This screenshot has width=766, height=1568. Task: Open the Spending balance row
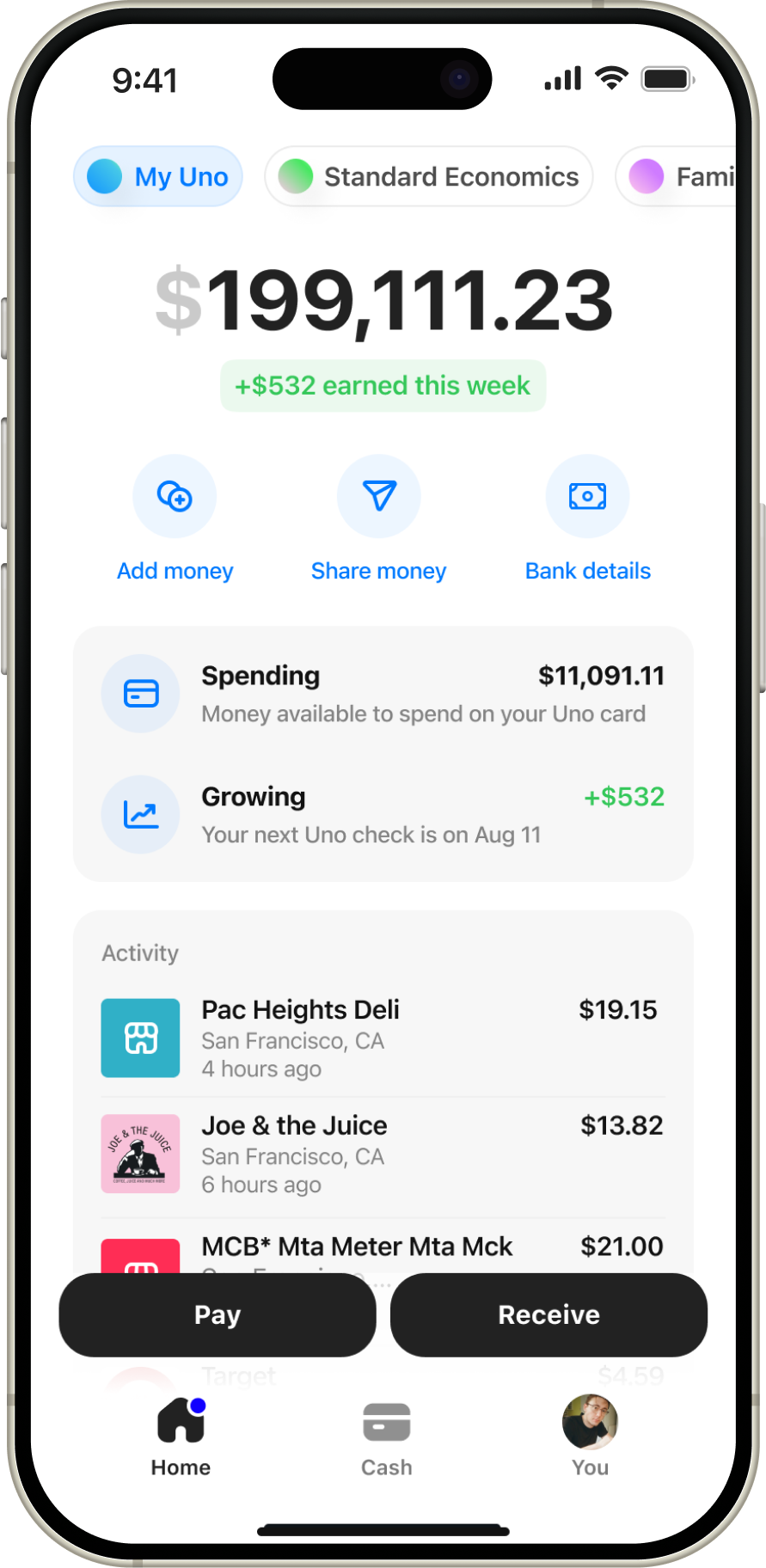pyautogui.click(x=383, y=694)
